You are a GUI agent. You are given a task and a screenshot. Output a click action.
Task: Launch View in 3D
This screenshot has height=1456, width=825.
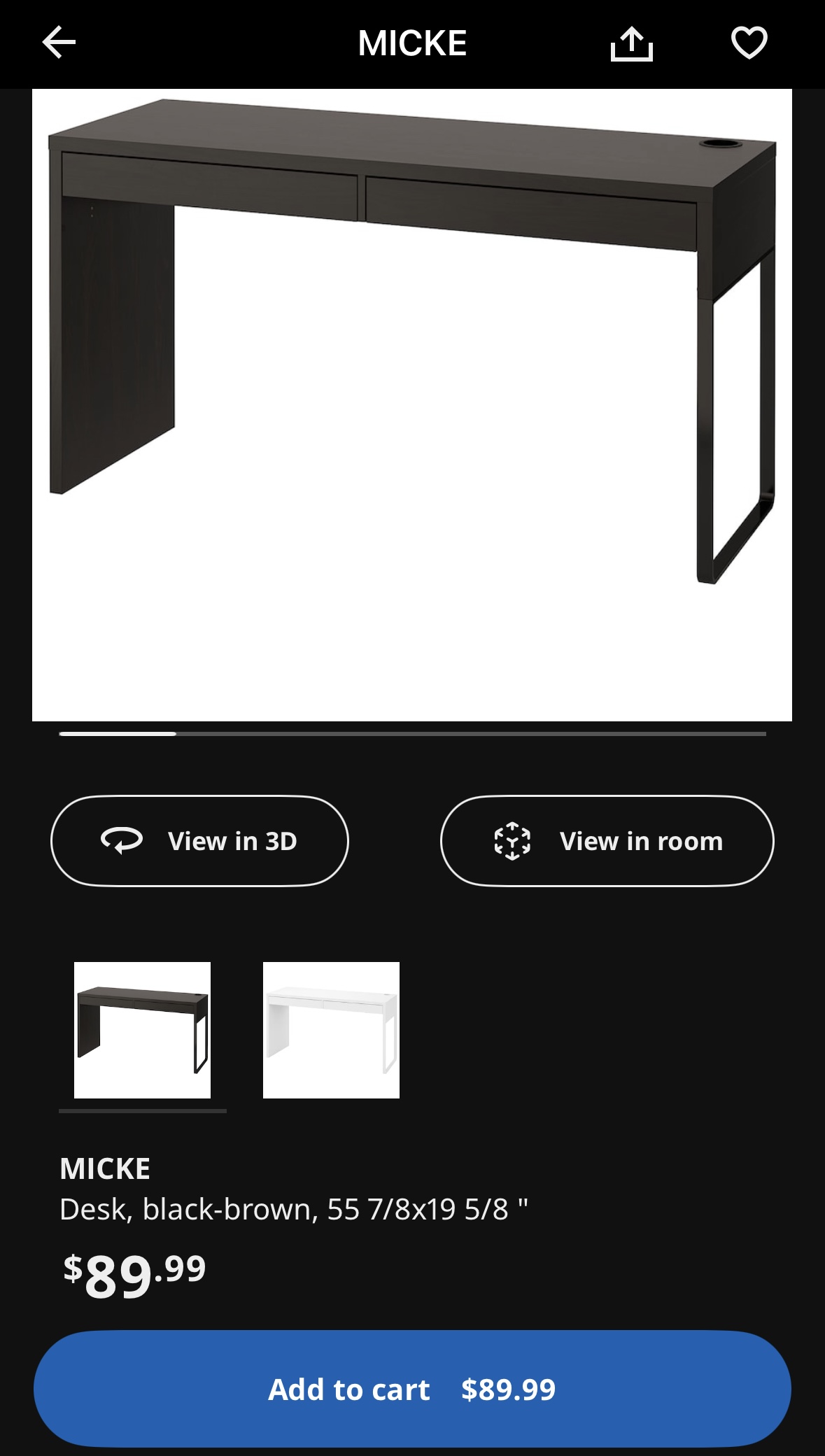(199, 840)
